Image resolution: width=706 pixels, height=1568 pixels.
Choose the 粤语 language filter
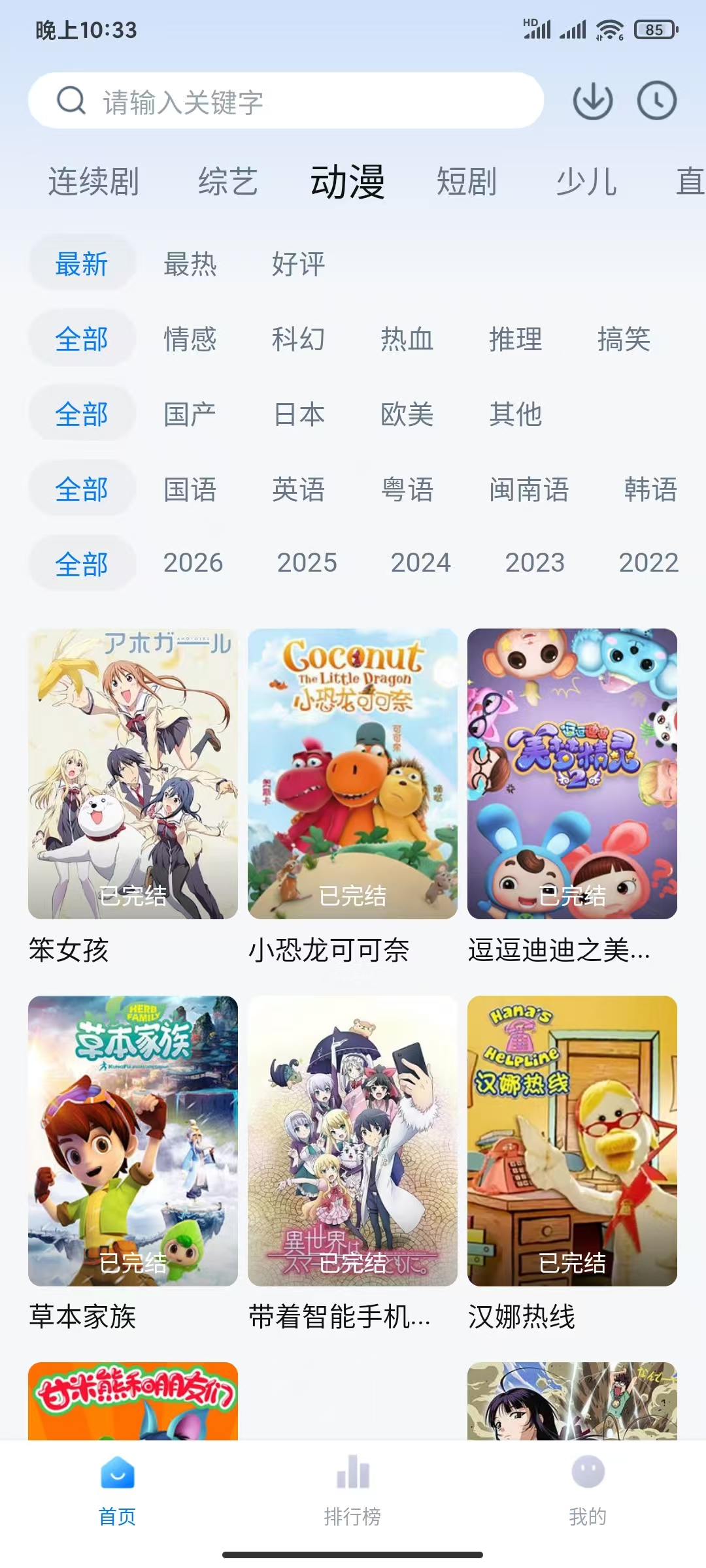click(407, 490)
